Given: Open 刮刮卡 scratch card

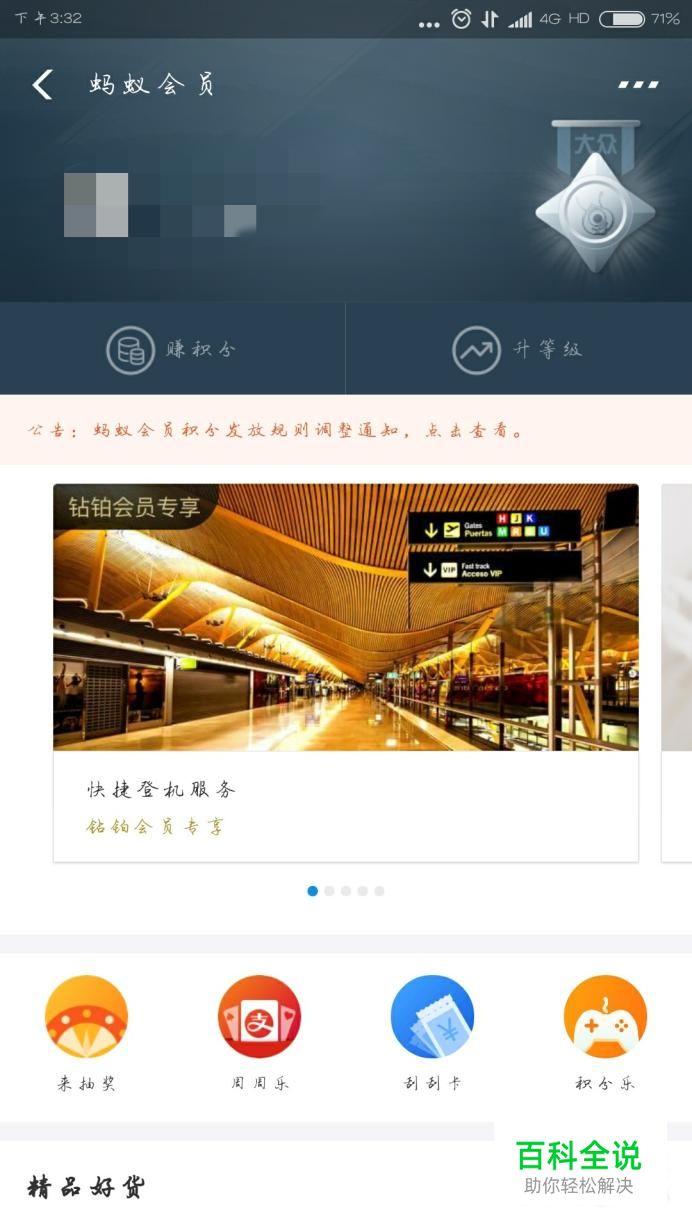Looking at the screenshot, I should 432,1032.
